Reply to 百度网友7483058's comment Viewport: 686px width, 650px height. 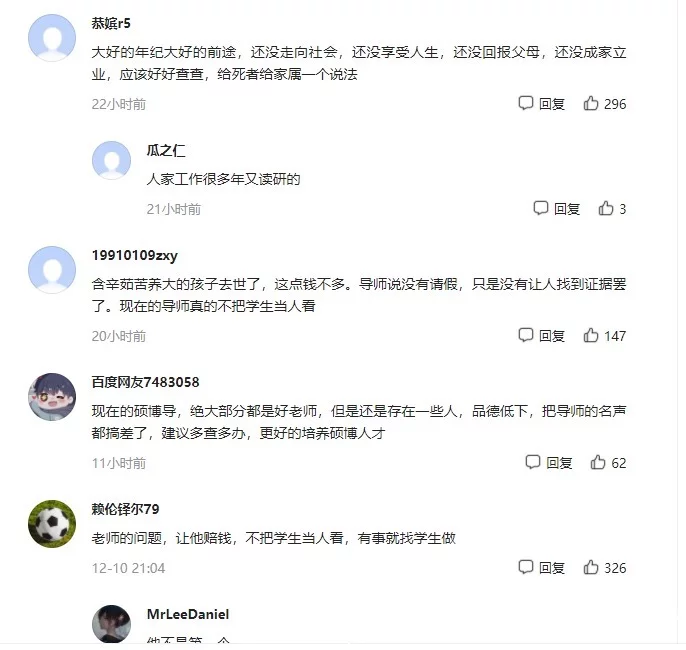[x=548, y=462]
